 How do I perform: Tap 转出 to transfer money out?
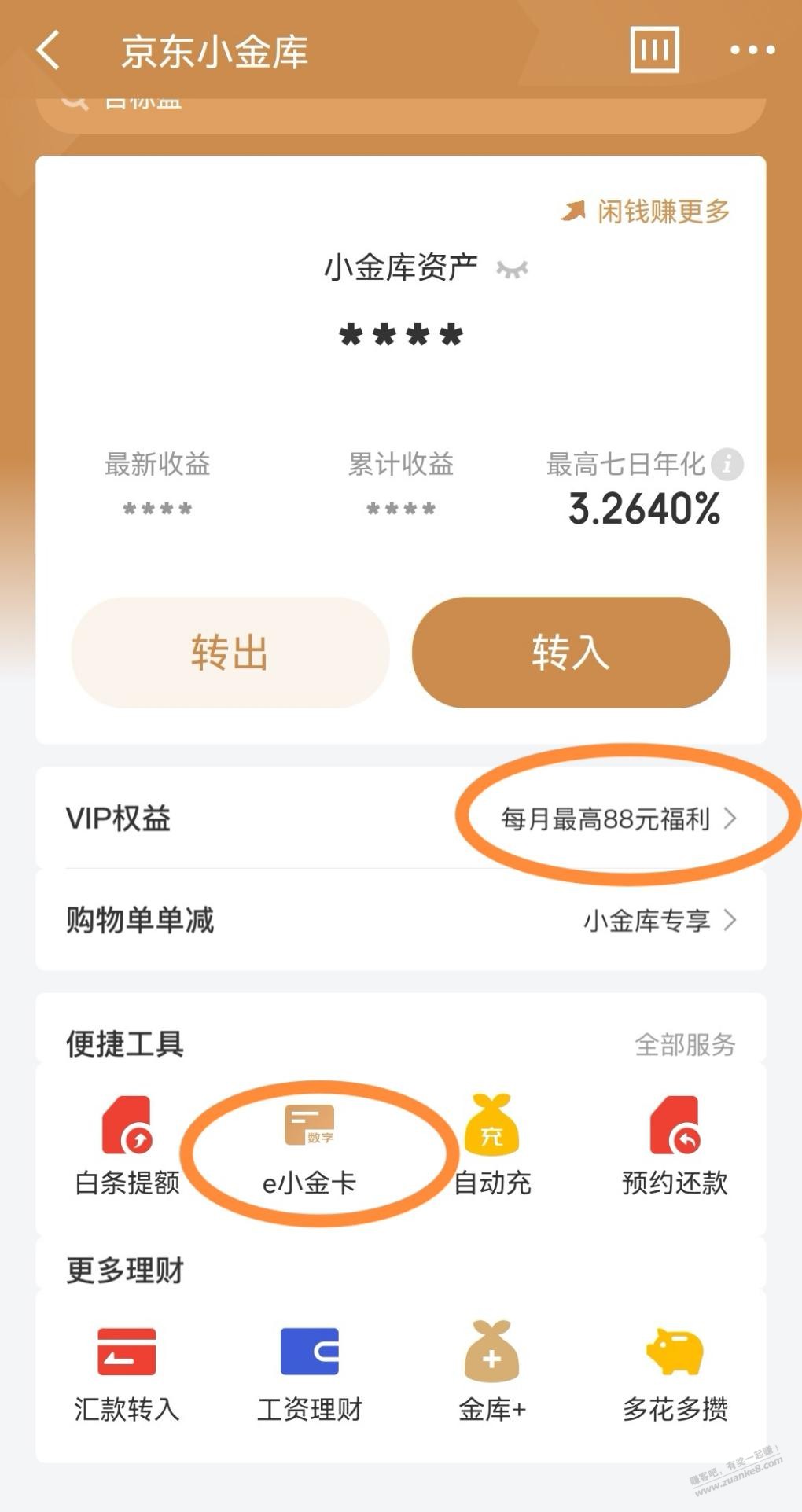pos(230,653)
